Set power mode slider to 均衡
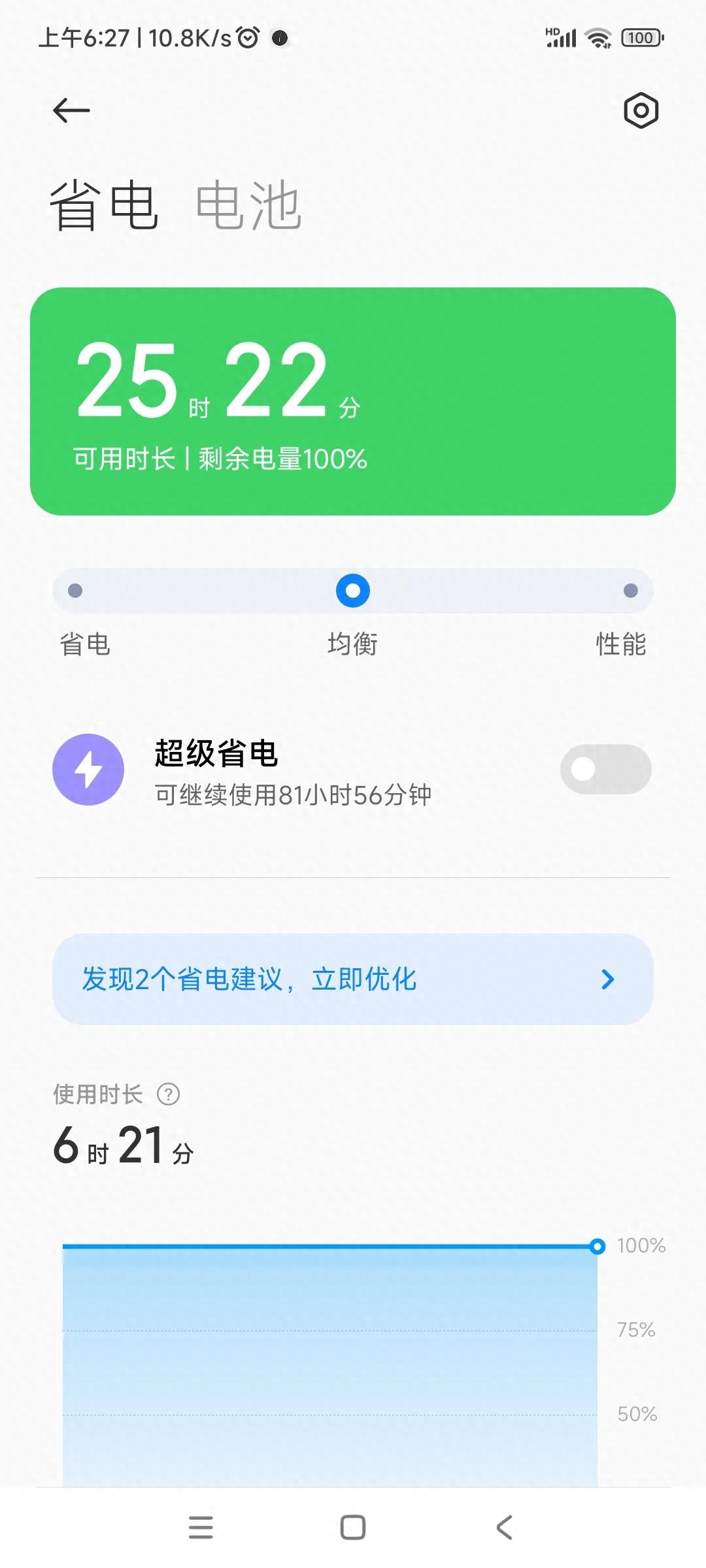 352,590
